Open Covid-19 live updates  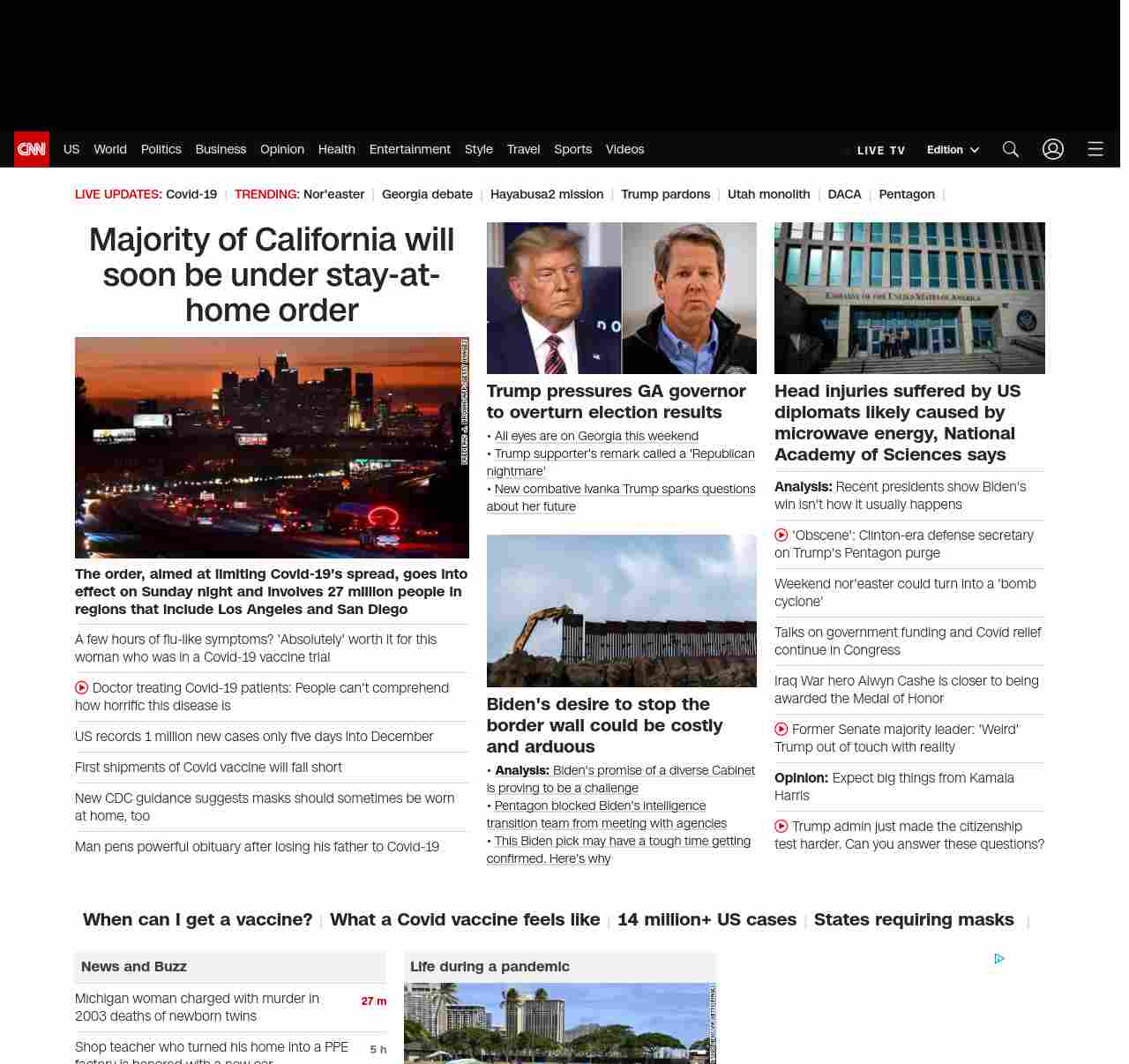click(x=191, y=194)
